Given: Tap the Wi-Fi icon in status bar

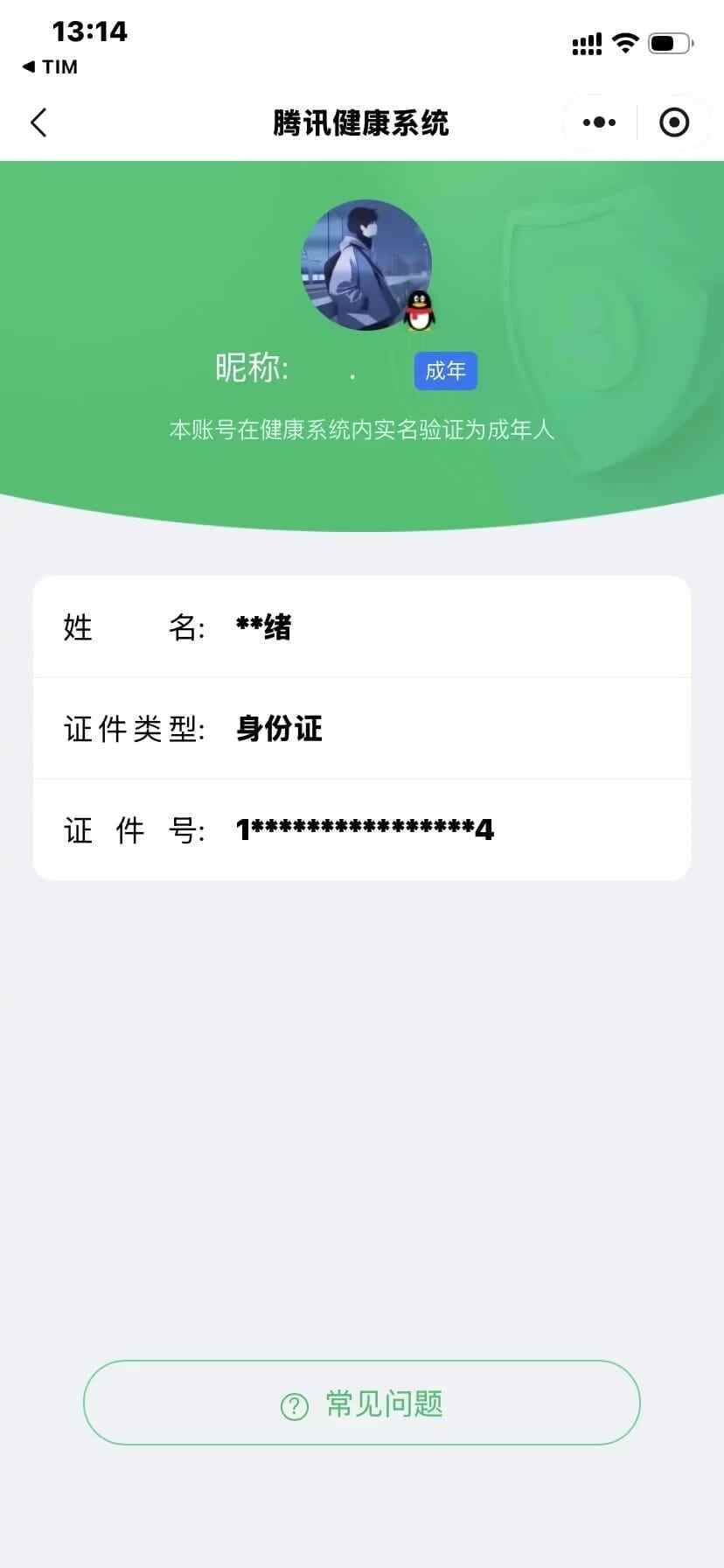Looking at the screenshot, I should point(625,42).
